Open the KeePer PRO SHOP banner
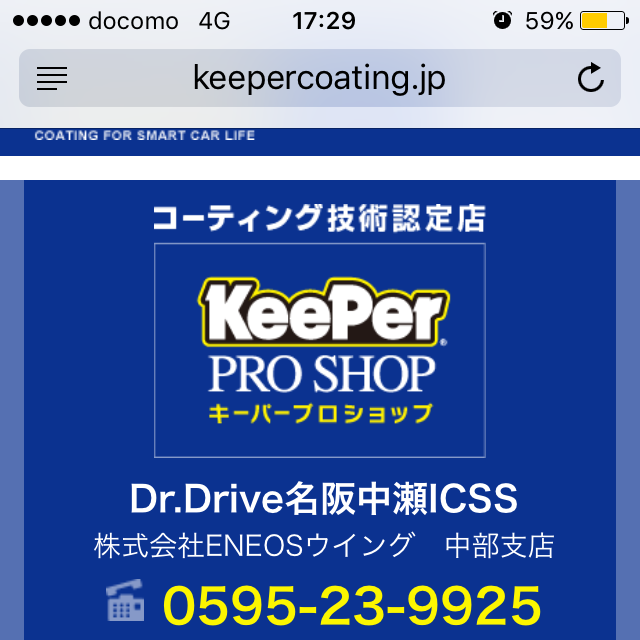The width and height of the screenshot is (640, 640). [320, 349]
